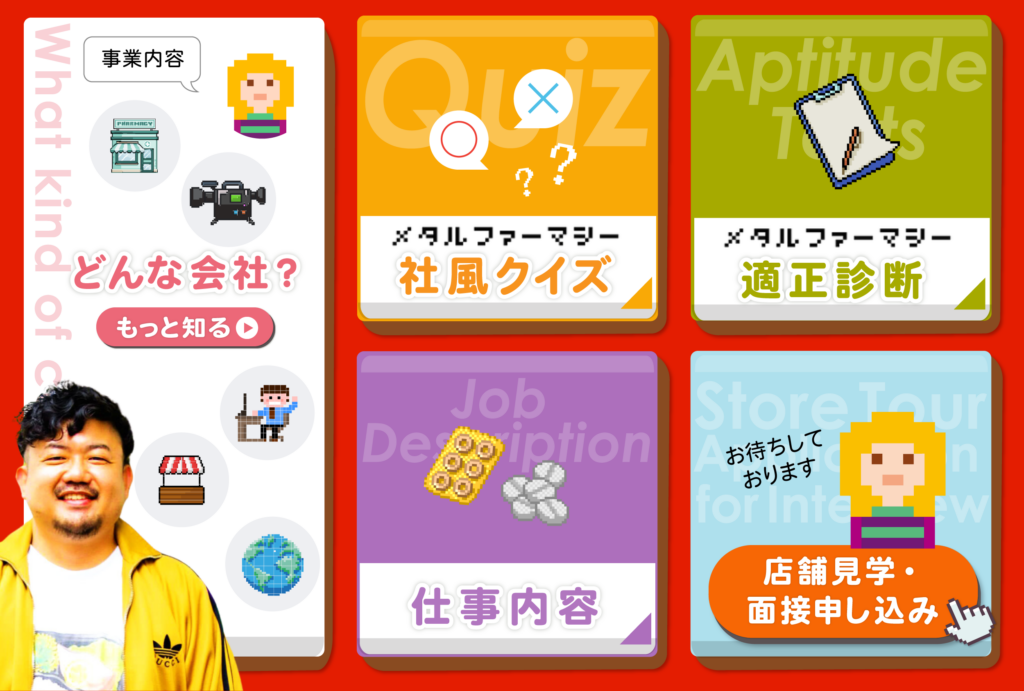The width and height of the screenshot is (1024, 691).
Task: Open the 仕事内容 job description card
Action: (x=506, y=503)
